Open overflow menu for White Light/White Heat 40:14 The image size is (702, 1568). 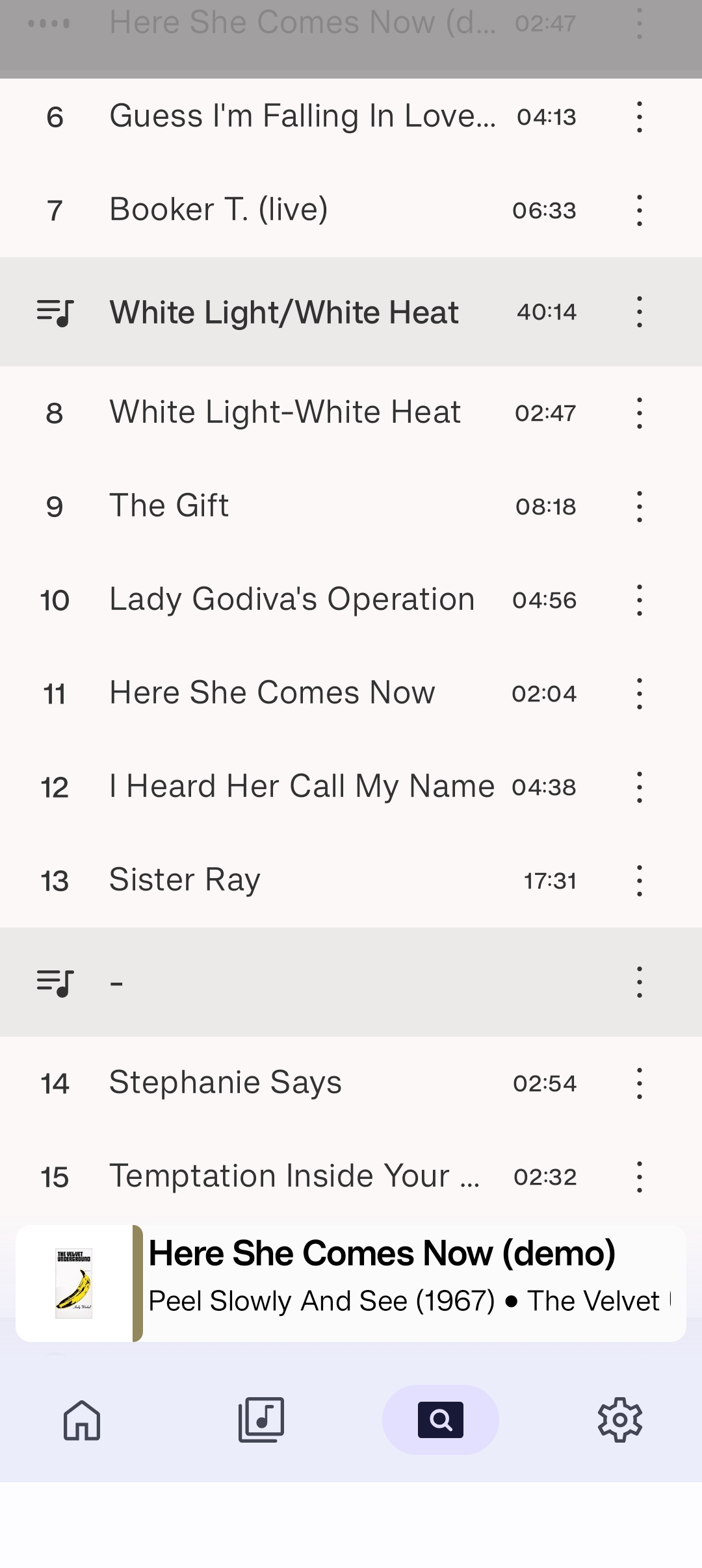pos(640,312)
